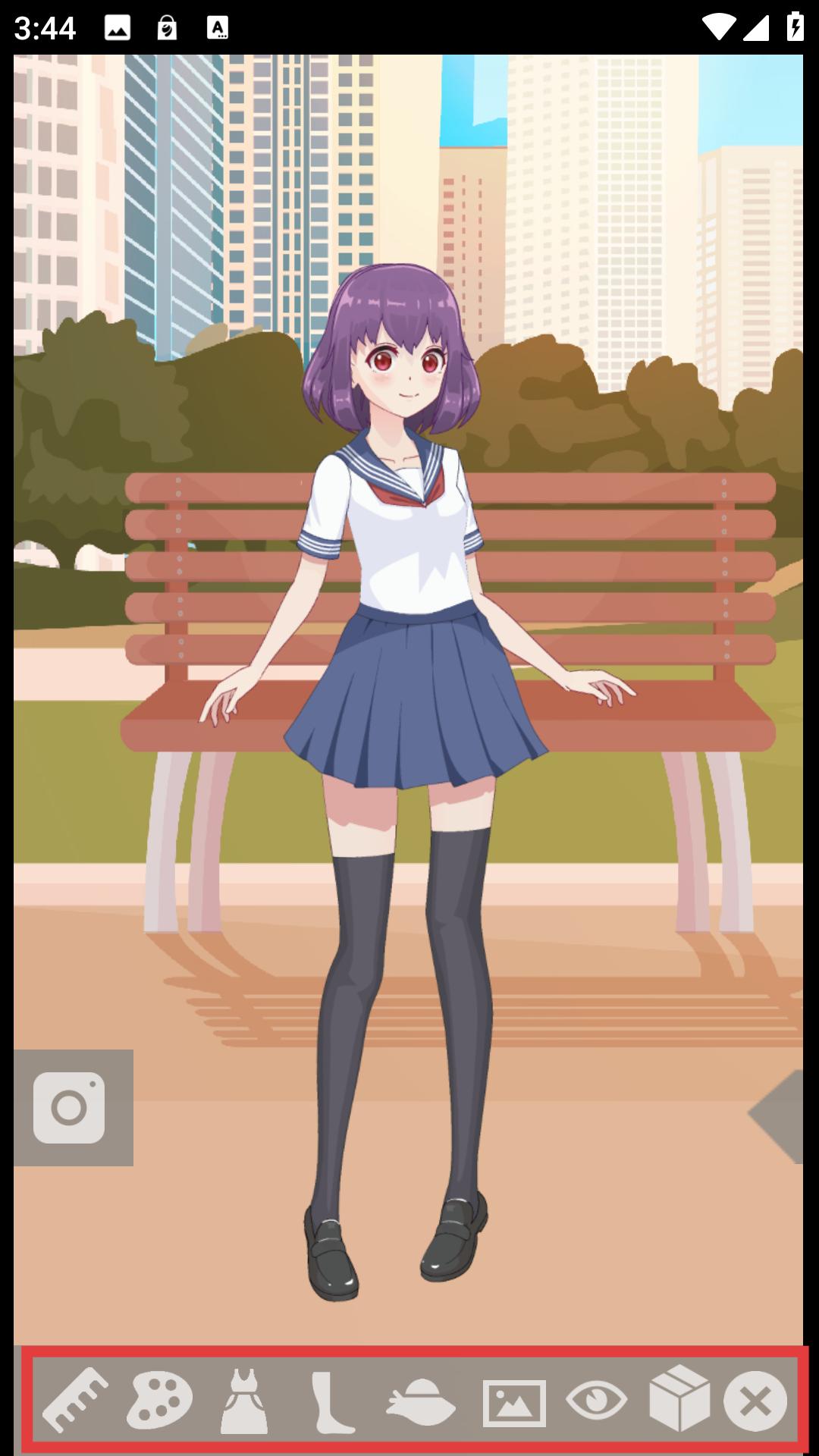Viewport: 819px width, 1456px height.
Task: Select the legs and stockings category
Action: 331,1401
